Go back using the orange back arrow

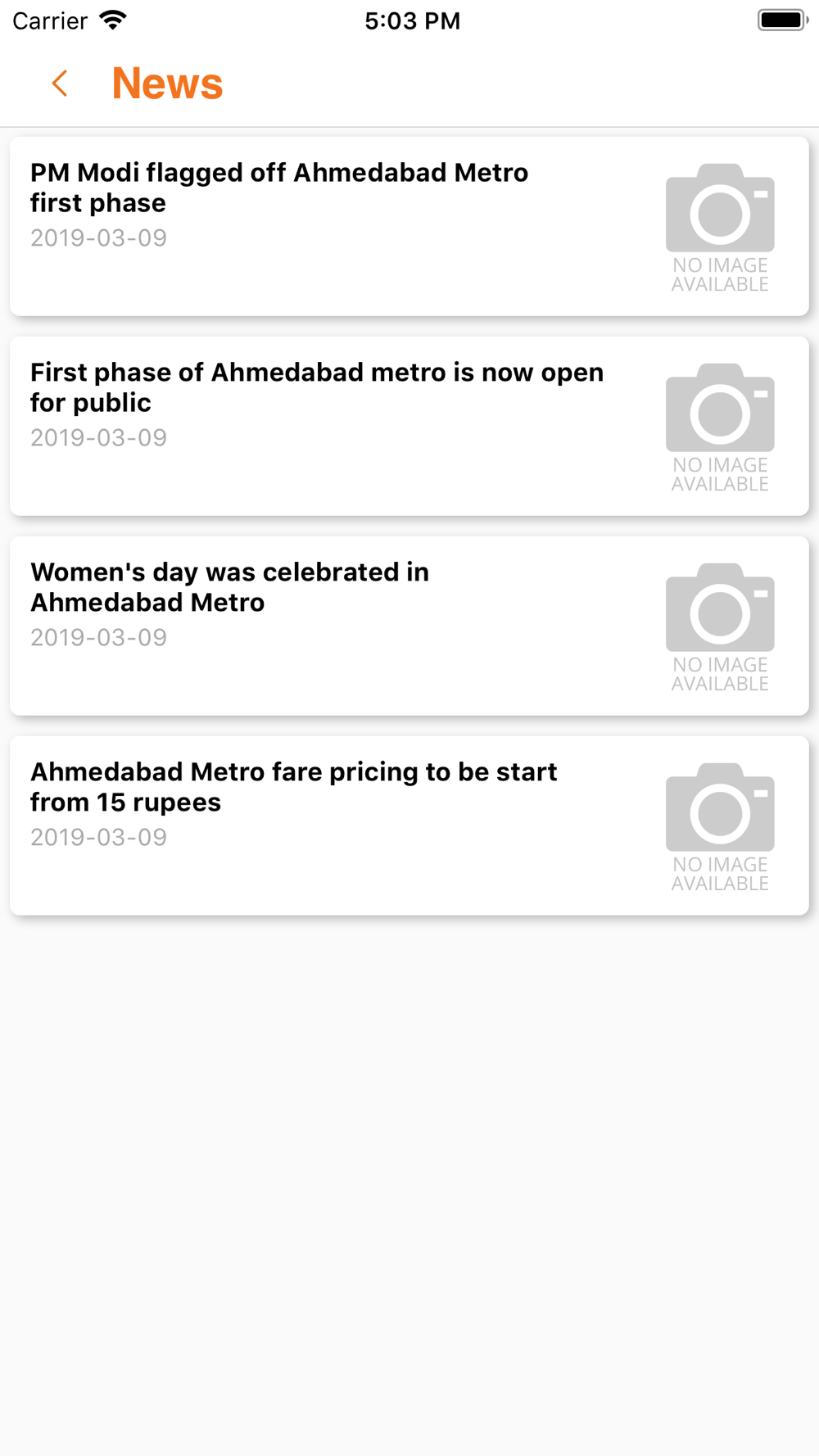60,83
